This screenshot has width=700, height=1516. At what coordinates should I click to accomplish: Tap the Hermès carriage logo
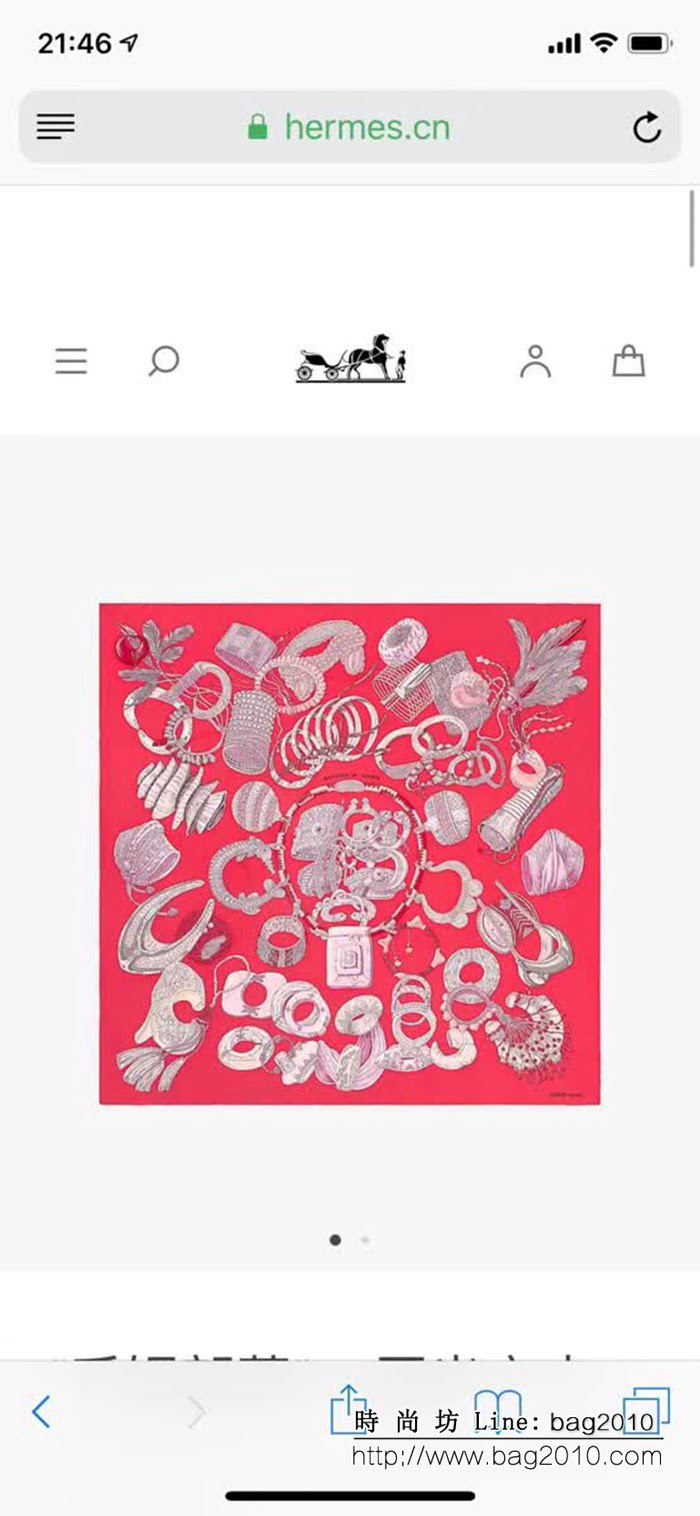[x=350, y=359]
